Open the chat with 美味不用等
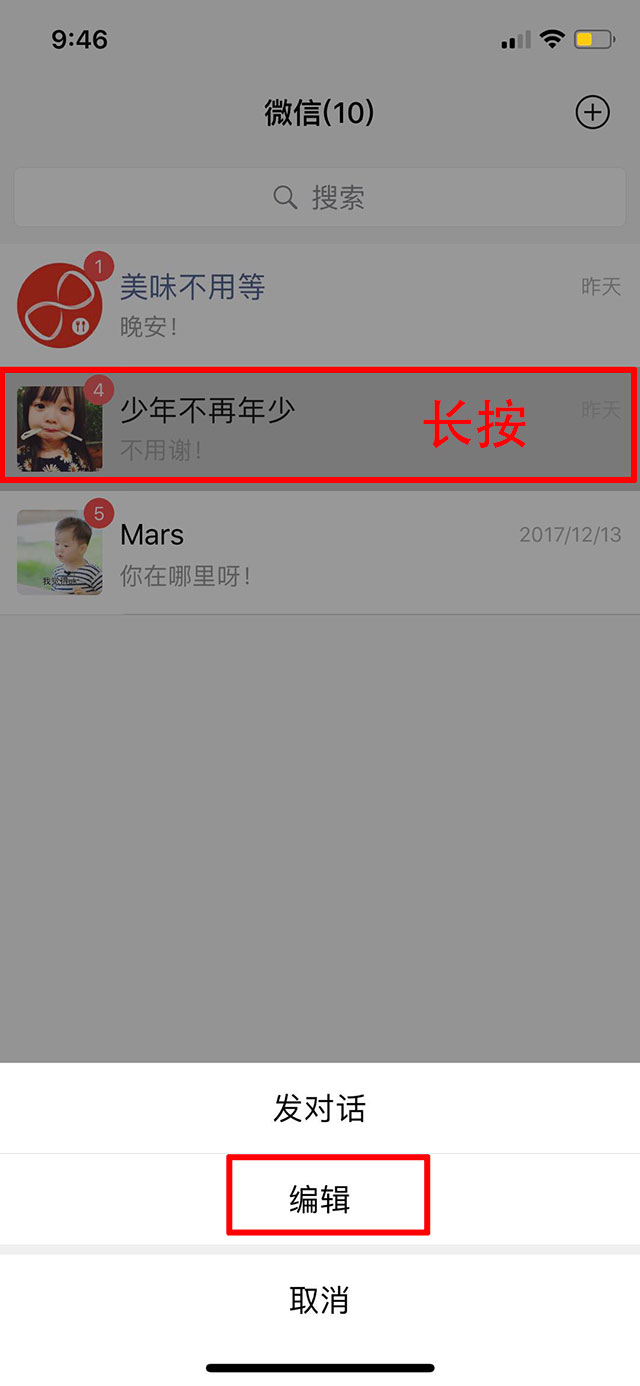This screenshot has height=1386, width=640. 319,305
